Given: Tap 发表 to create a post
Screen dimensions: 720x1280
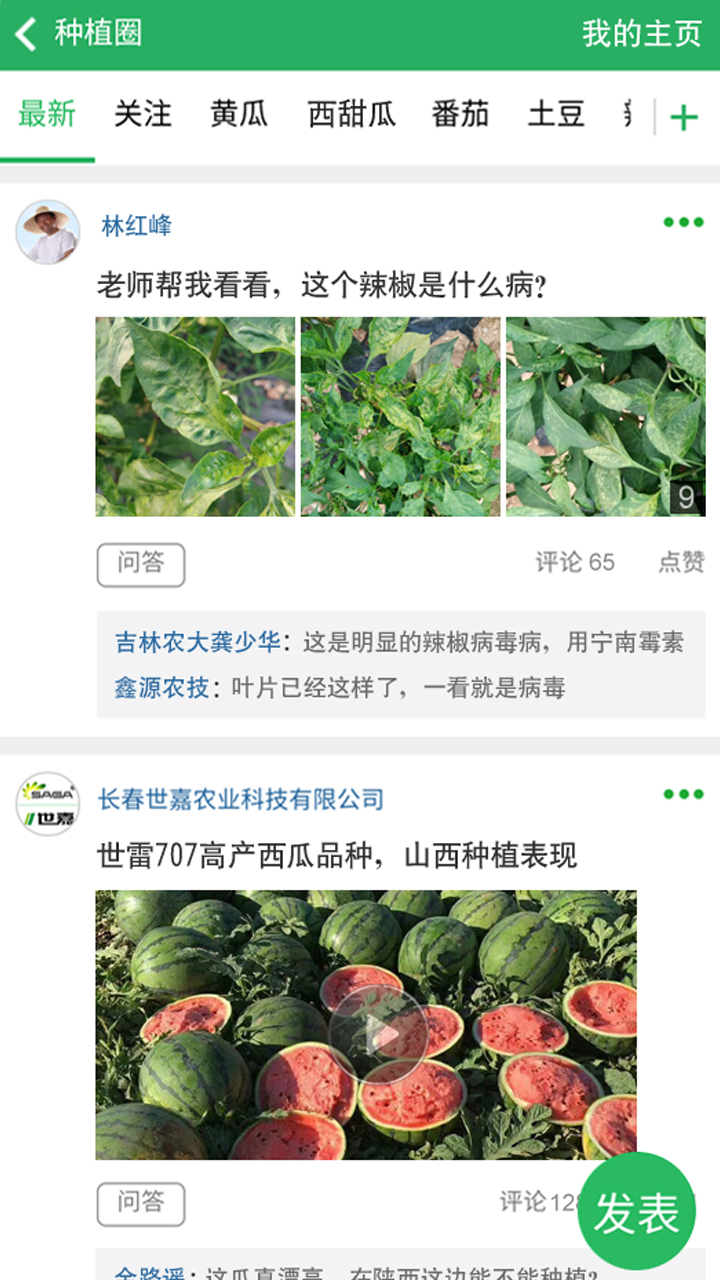Looking at the screenshot, I should 637,1215.
